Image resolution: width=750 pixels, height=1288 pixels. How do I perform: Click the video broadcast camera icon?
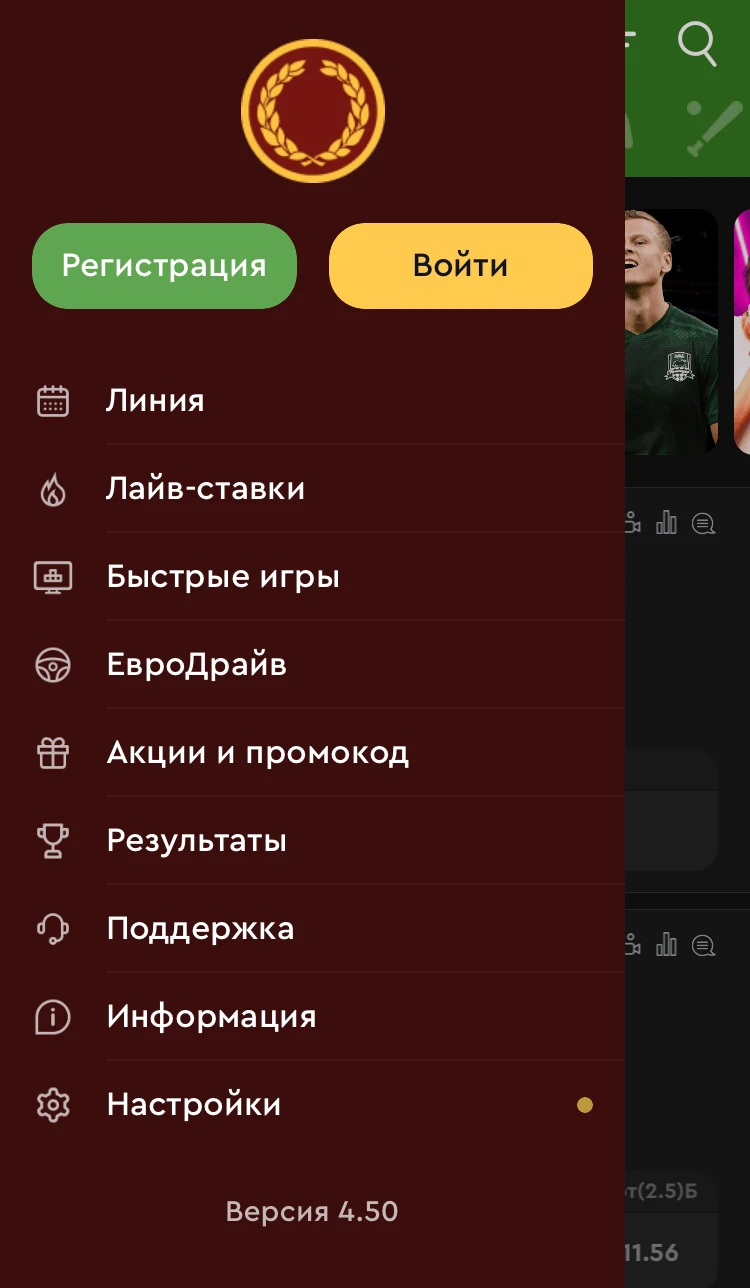tap(633, 523)
